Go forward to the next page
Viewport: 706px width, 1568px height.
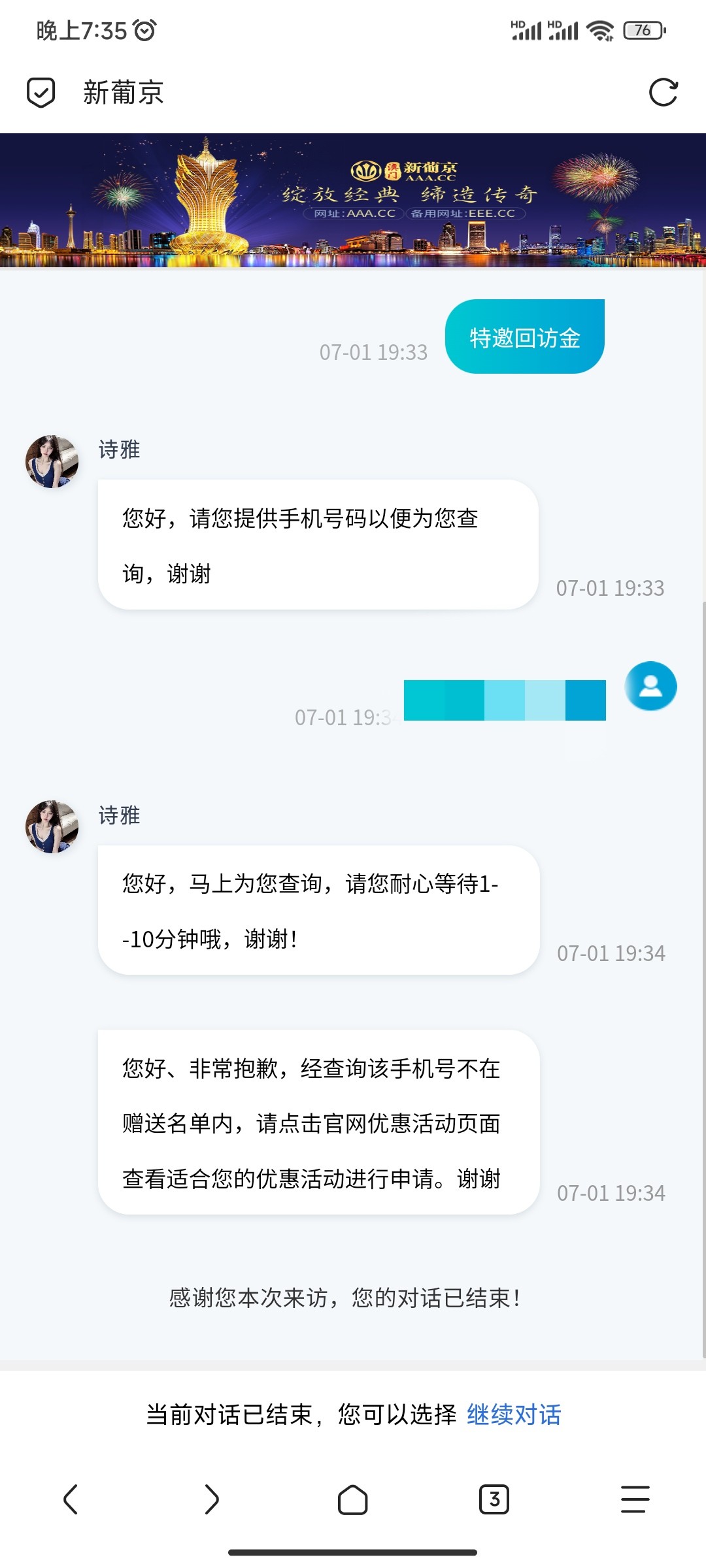(211, 1499)
